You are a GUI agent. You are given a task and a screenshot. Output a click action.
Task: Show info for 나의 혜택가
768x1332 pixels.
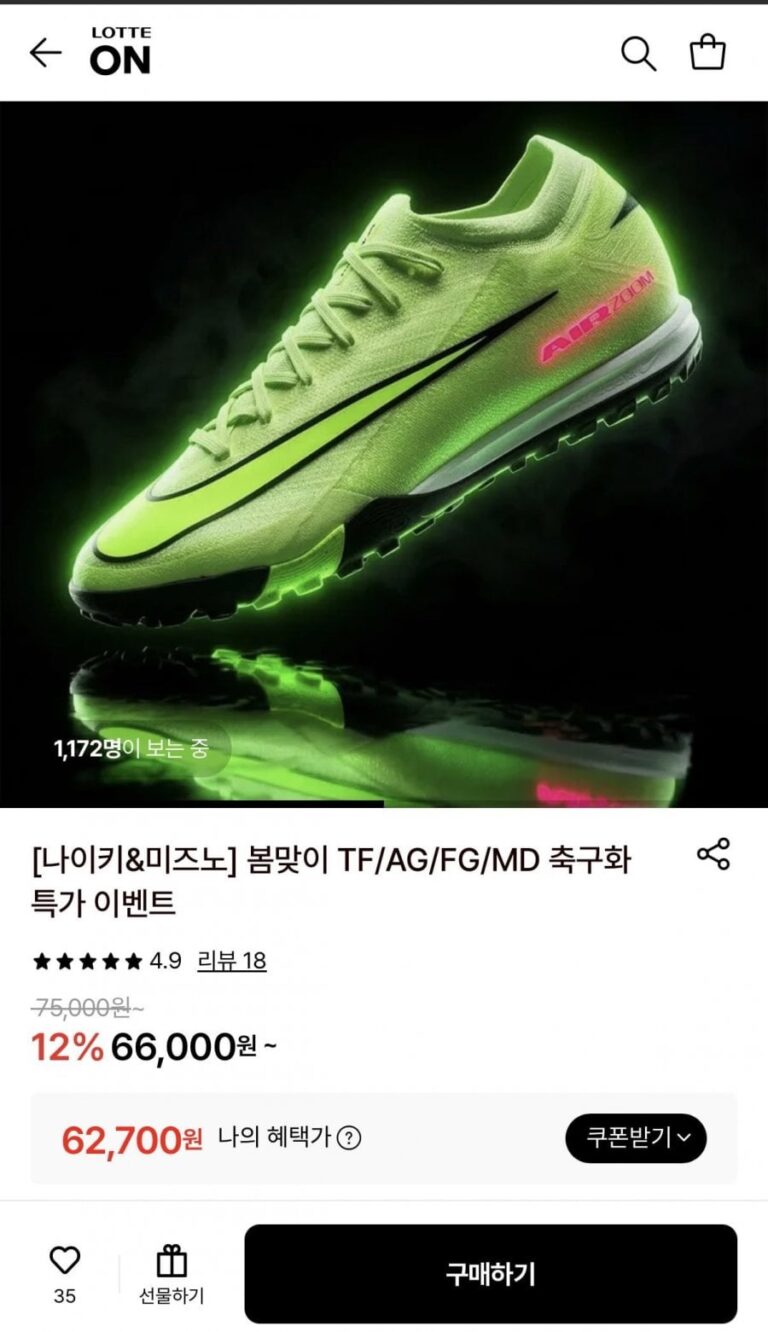tap(349, 1138)
